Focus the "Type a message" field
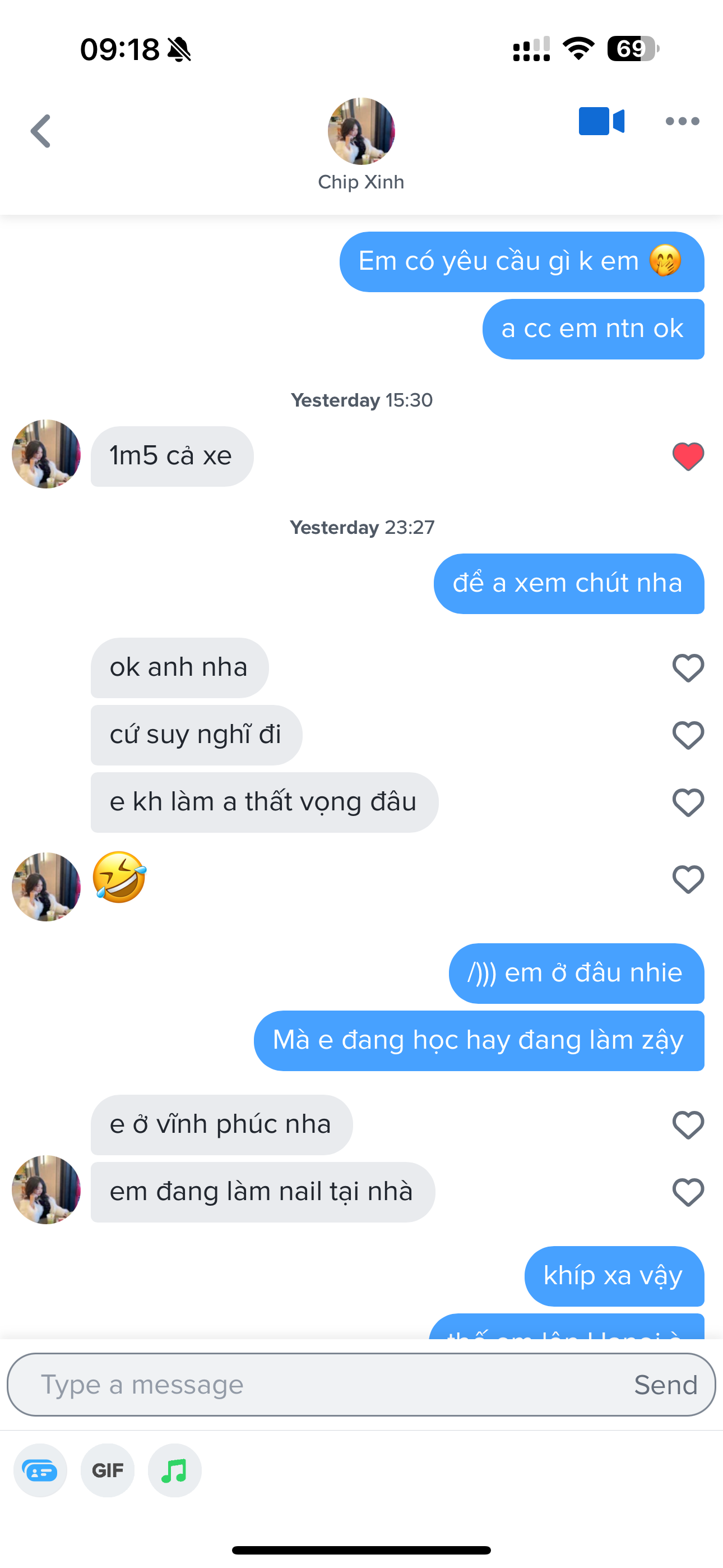This screenshot has width=723, height=1568. pos(317,1385)
